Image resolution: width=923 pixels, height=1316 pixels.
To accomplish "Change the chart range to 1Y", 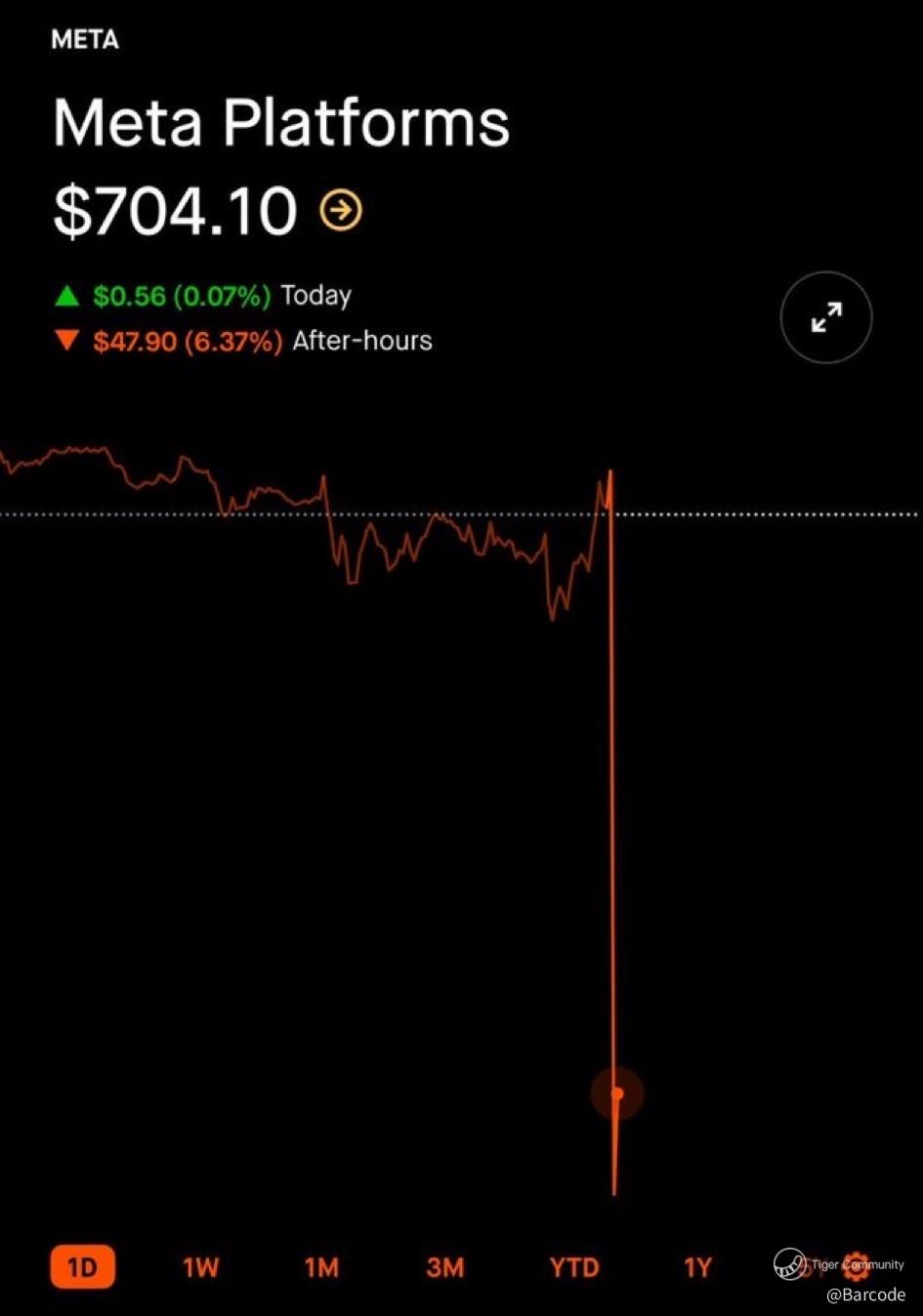I will click(697, 1267).
